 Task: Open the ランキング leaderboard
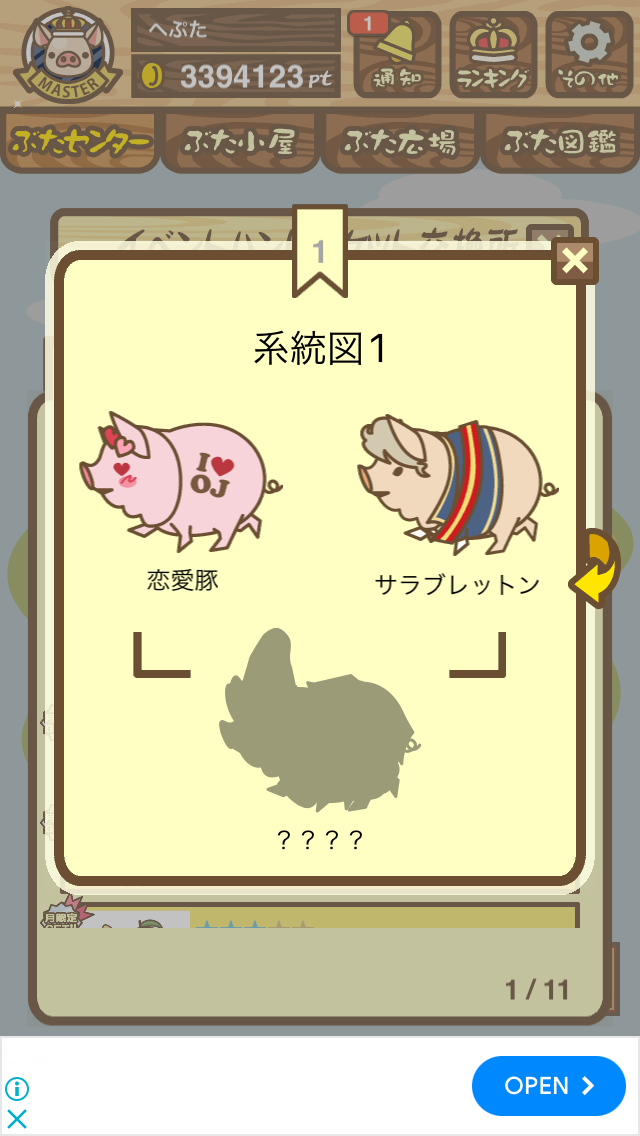coord(493,54)
